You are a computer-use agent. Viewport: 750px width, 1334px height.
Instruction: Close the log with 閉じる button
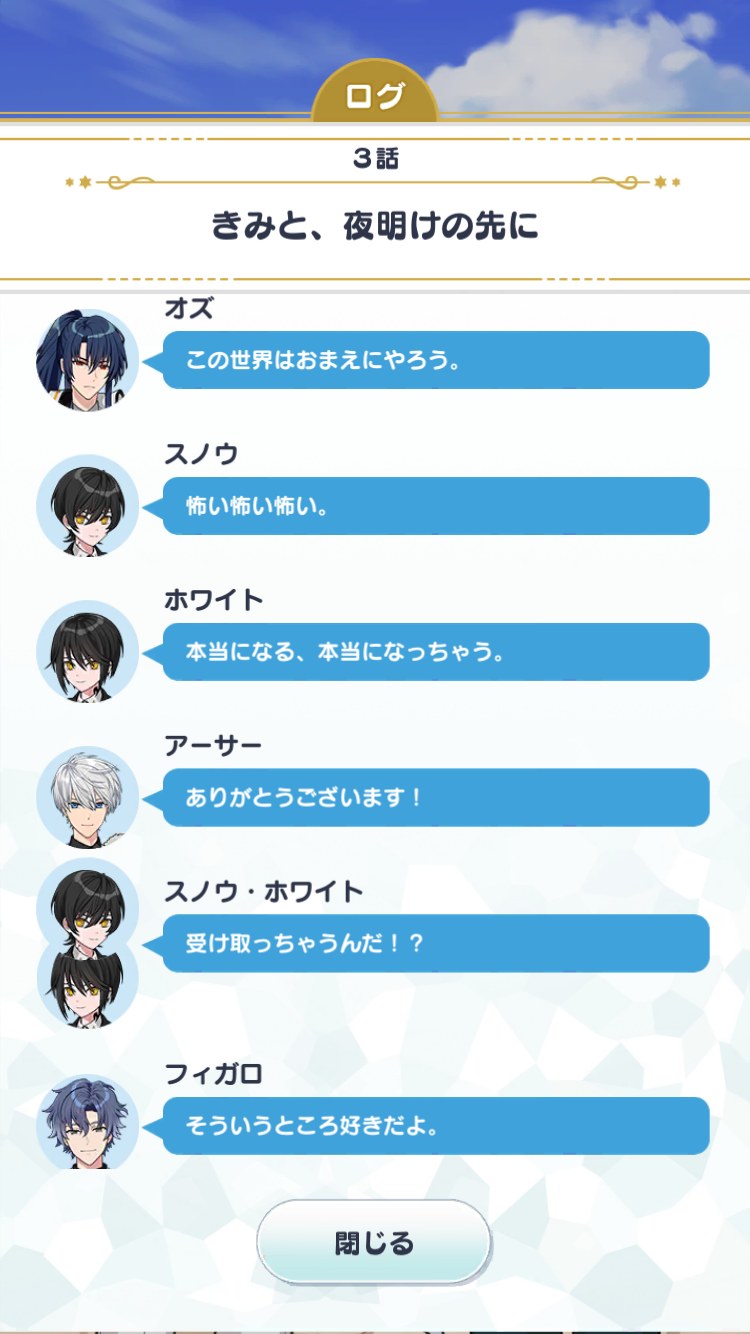coord(373,1243)
